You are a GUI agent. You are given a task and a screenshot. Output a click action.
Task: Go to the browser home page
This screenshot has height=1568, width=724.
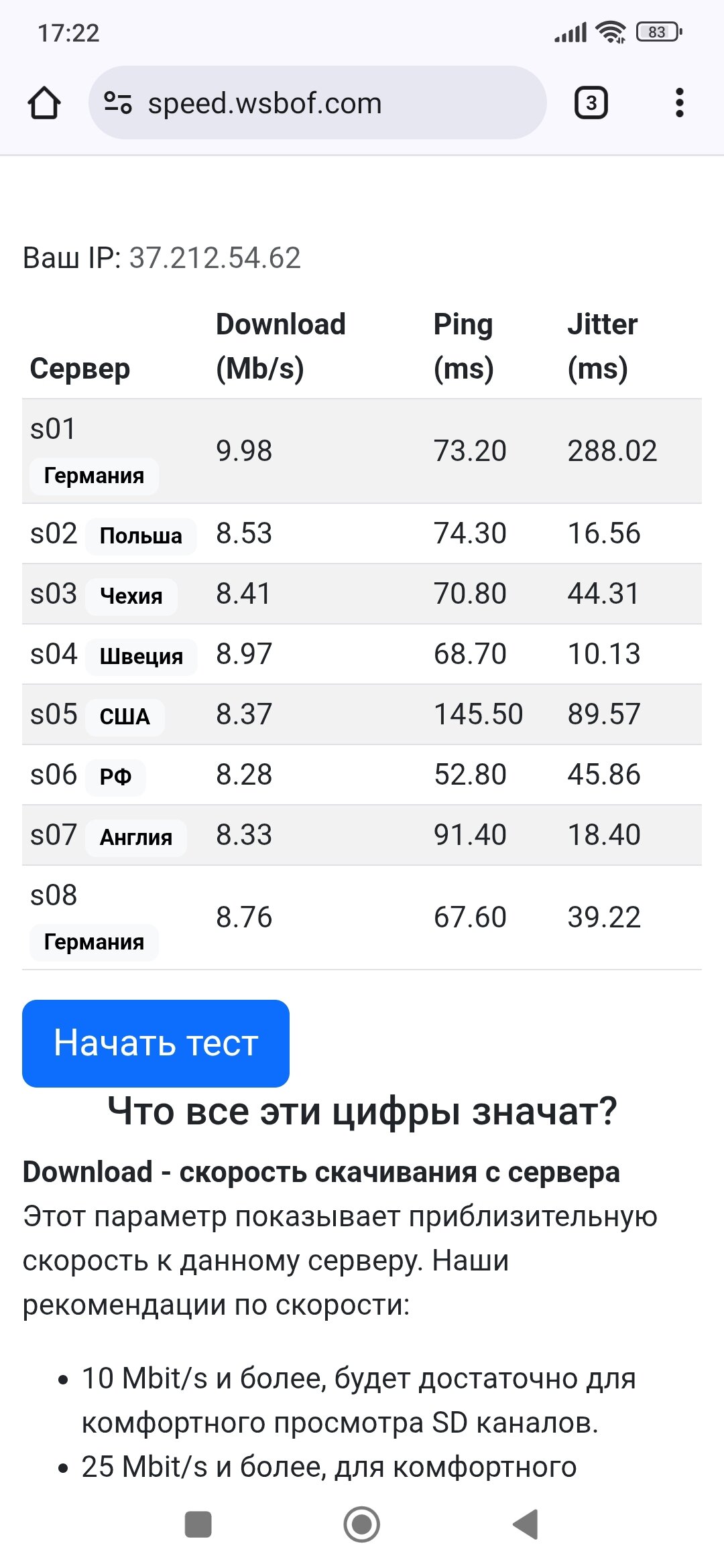pos(44,103)
